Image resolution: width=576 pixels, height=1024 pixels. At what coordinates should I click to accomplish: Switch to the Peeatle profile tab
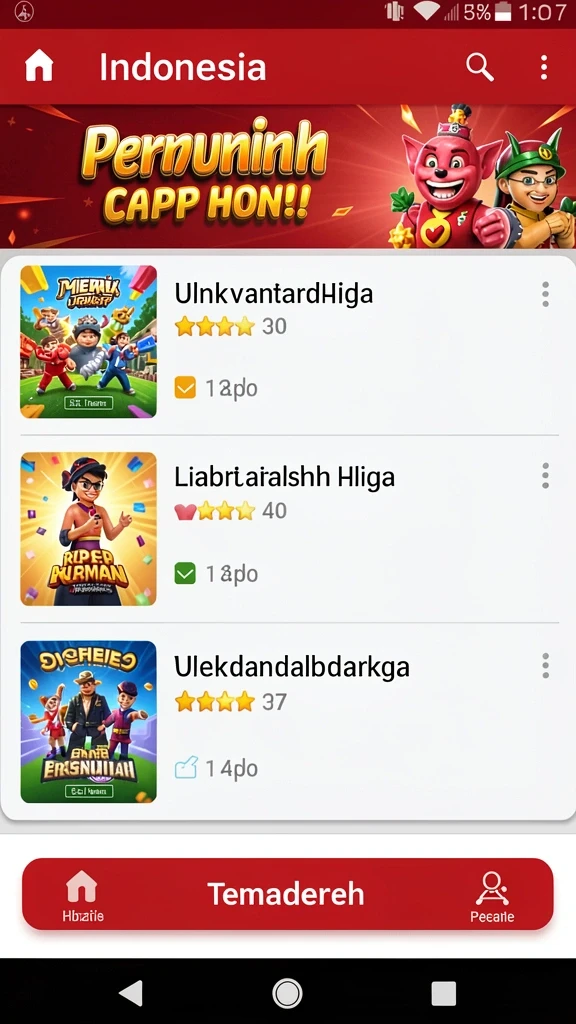pyautogui.click(x=492, y=897)
